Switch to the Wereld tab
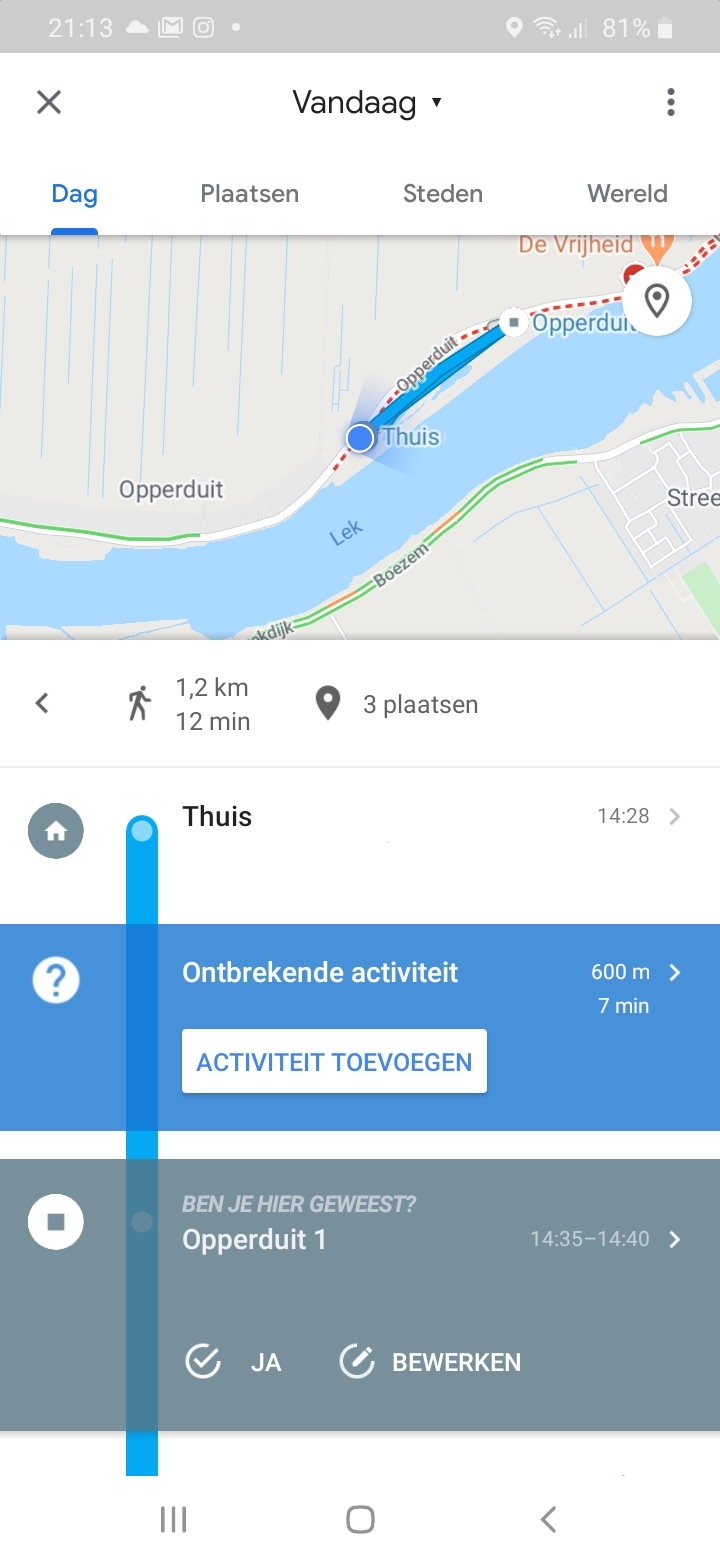The width and height of the screenshot is (720, 1560). 627,194
